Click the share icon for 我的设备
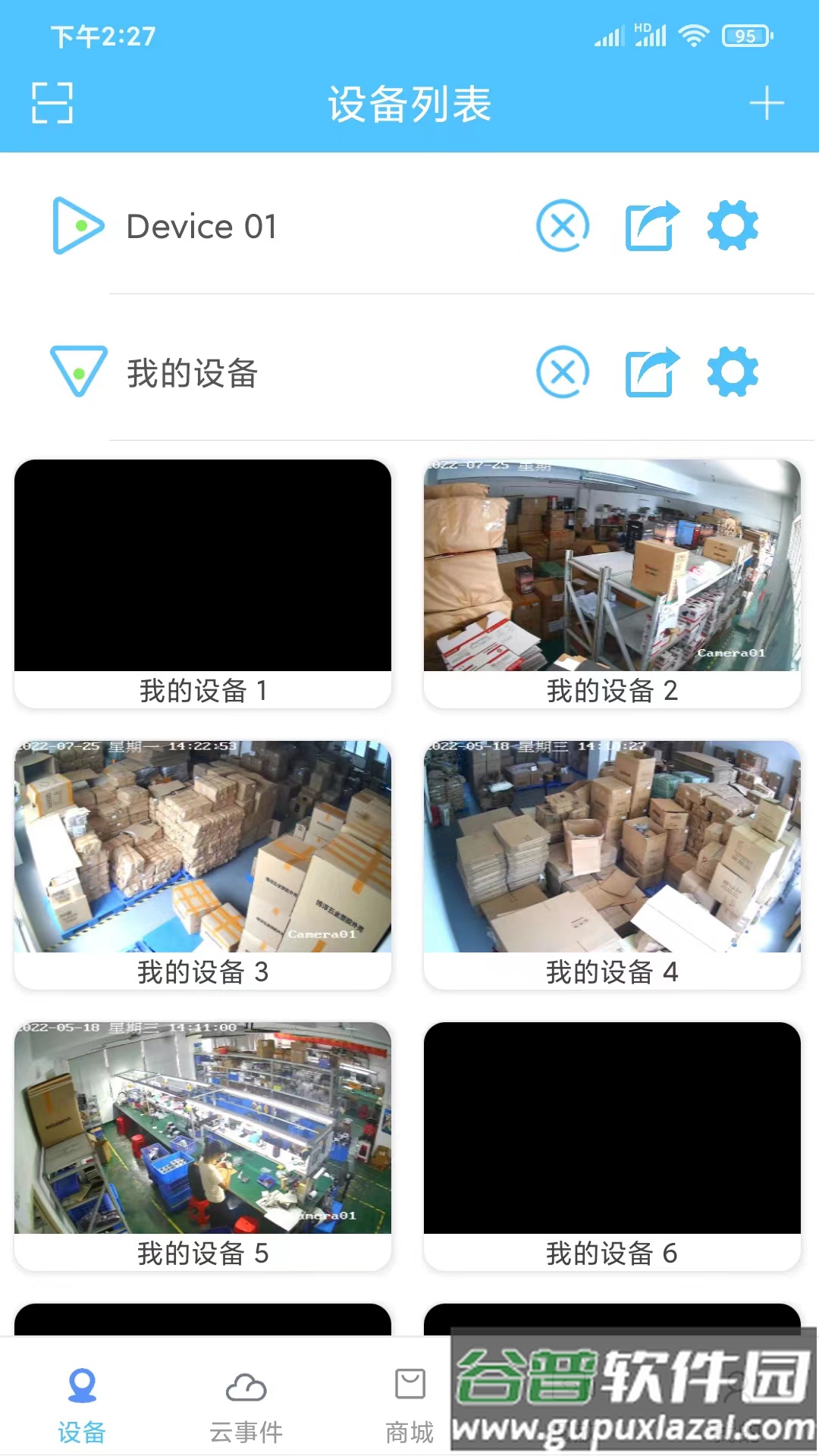Screen dimensions: 819x1456 pyautogui.click(x=651, y=372)
